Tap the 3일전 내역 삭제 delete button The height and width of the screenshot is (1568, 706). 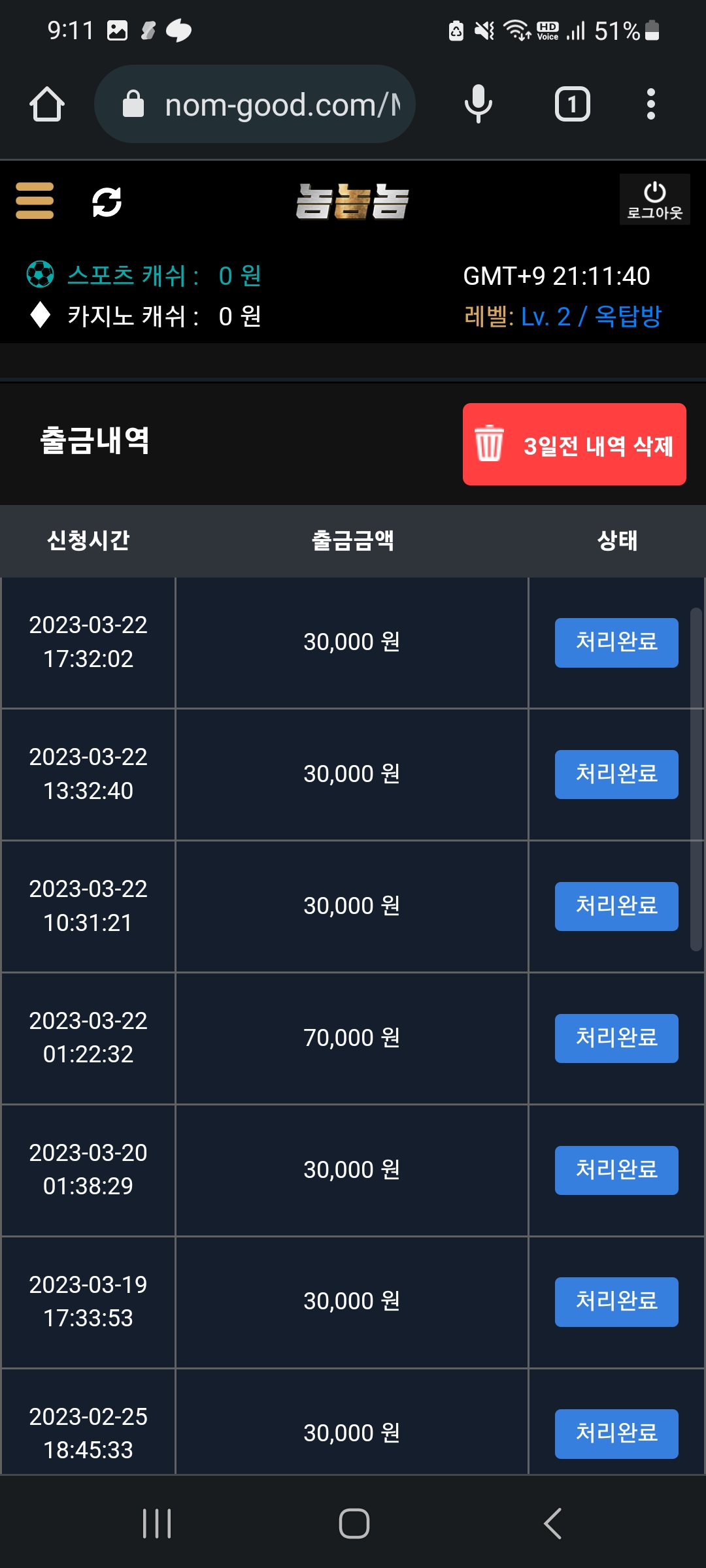pos(574,444)
